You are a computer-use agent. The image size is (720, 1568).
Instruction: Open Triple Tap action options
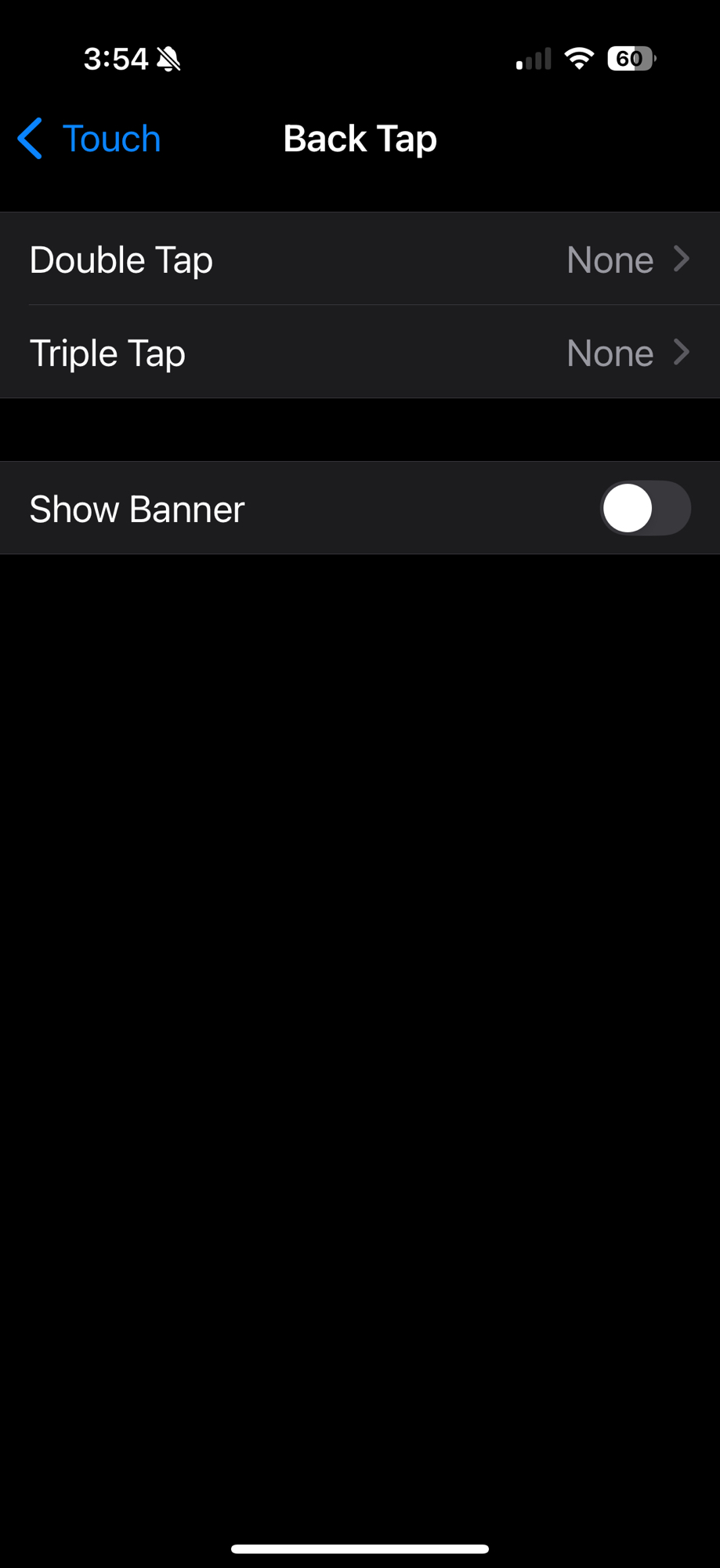click(360, 353)
